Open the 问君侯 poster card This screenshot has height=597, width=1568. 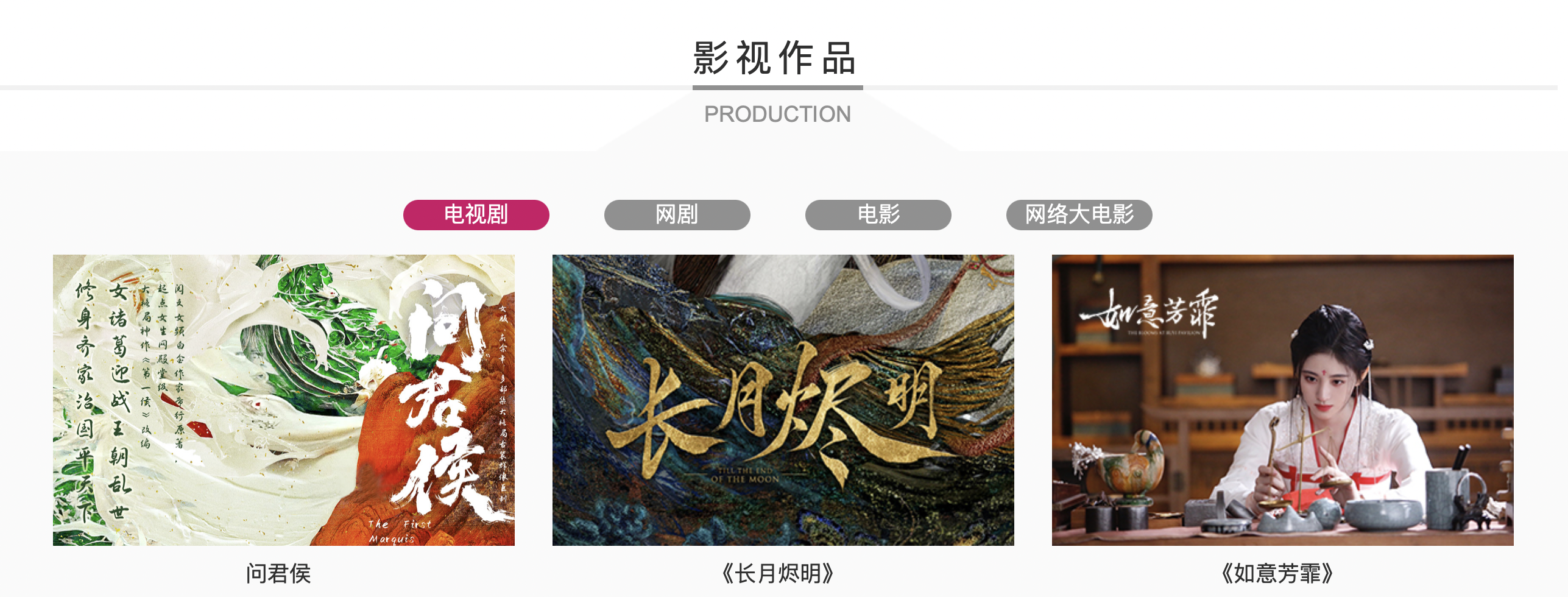coord(283,400)
